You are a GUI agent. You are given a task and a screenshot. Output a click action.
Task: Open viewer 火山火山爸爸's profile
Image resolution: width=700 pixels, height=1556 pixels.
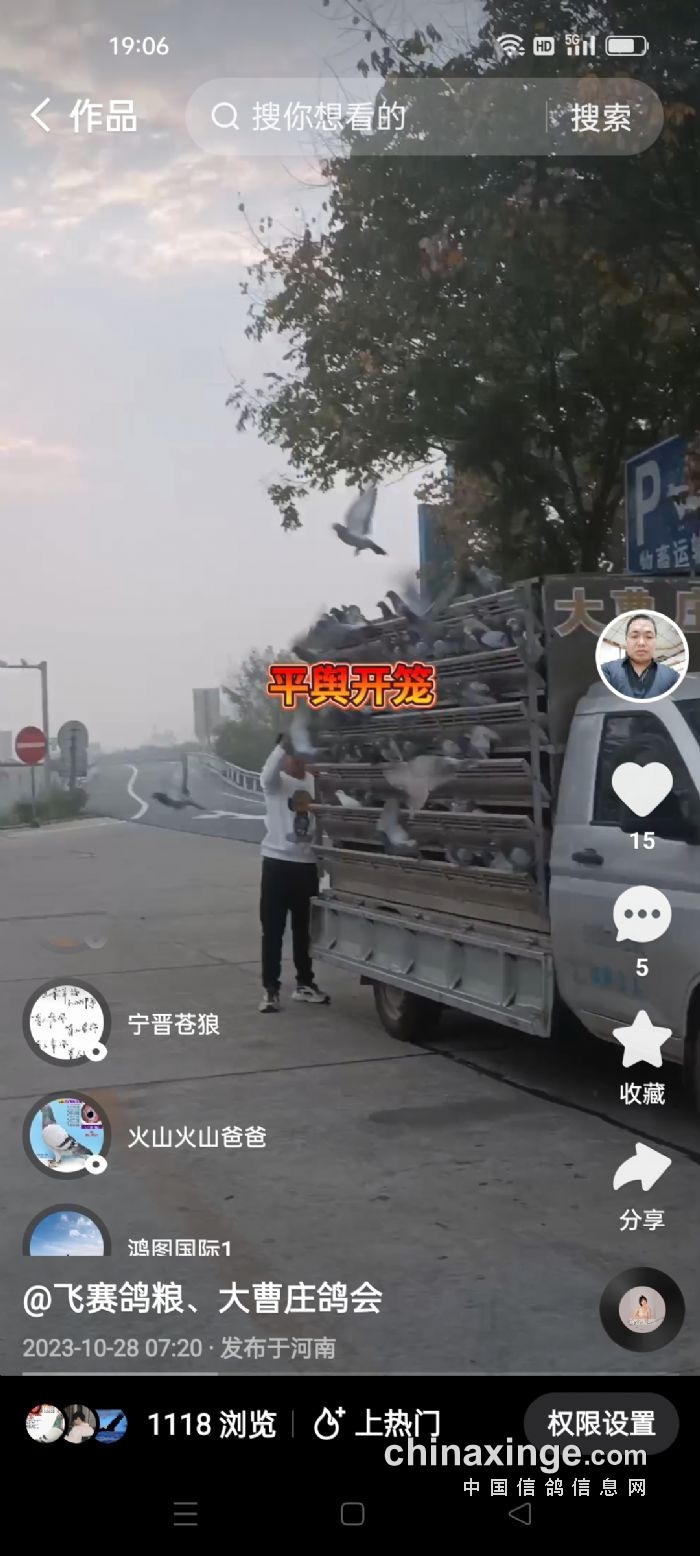67,1135
